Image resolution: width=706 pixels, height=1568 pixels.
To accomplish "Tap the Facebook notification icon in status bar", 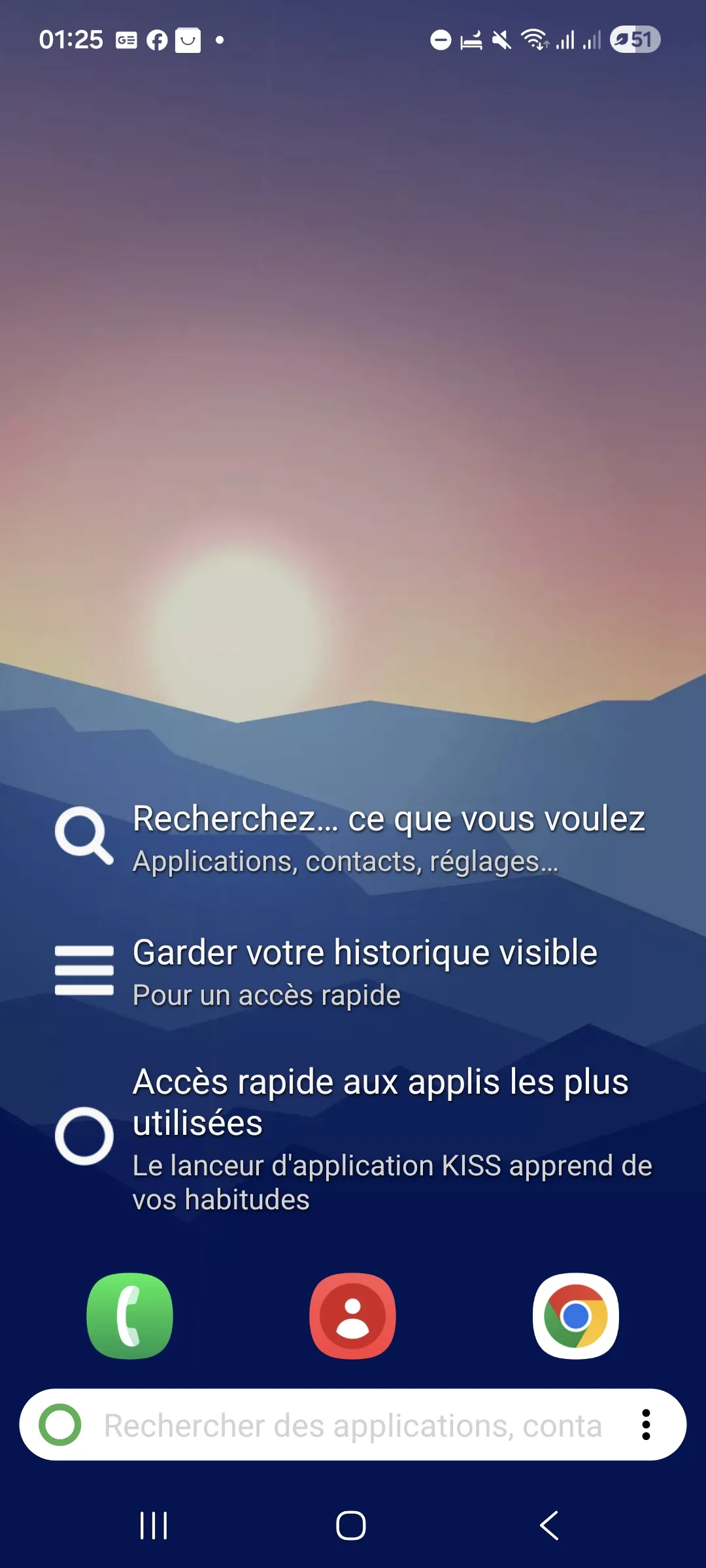I will pyautogui.click(x=158, y=39).
